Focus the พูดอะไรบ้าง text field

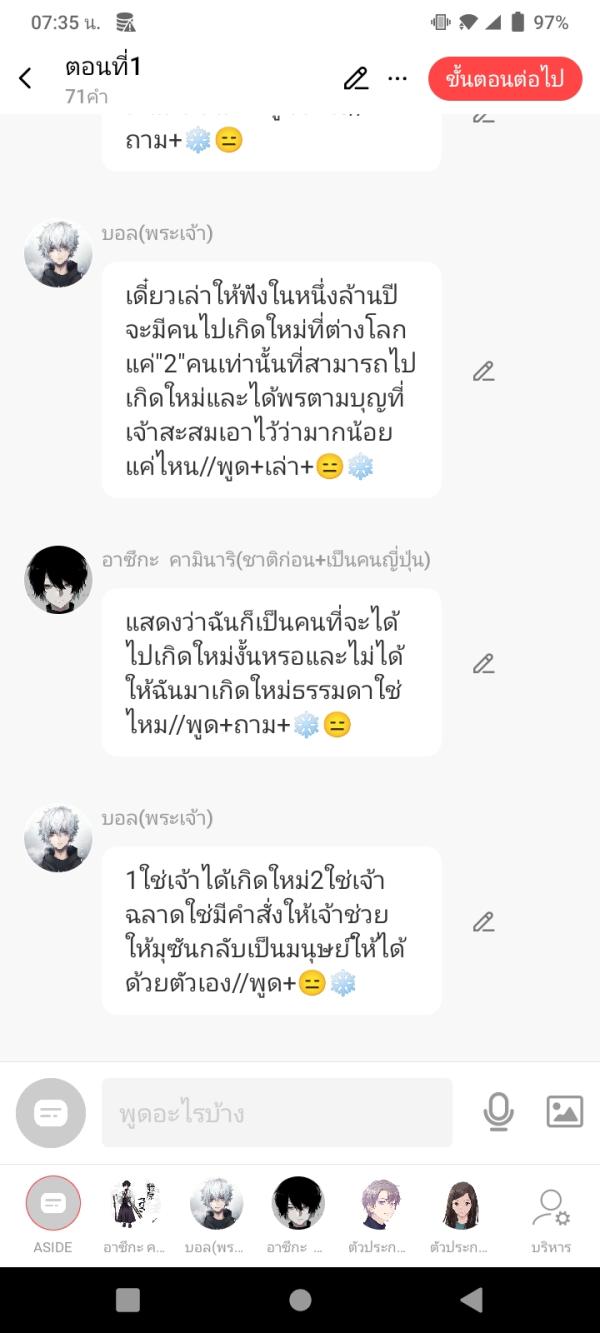[277, 1113]
